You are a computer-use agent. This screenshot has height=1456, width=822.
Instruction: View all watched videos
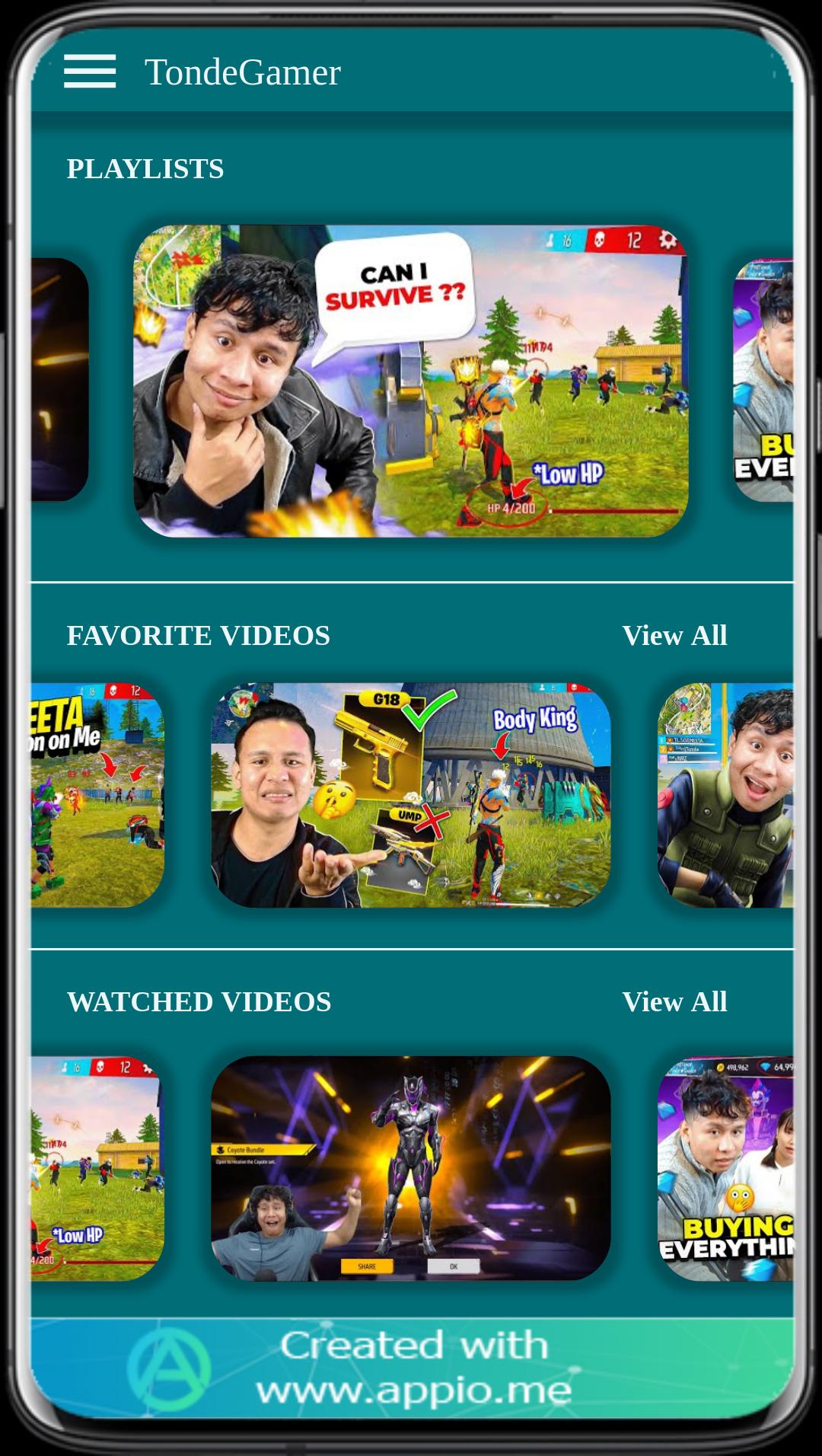(674, 1001)
